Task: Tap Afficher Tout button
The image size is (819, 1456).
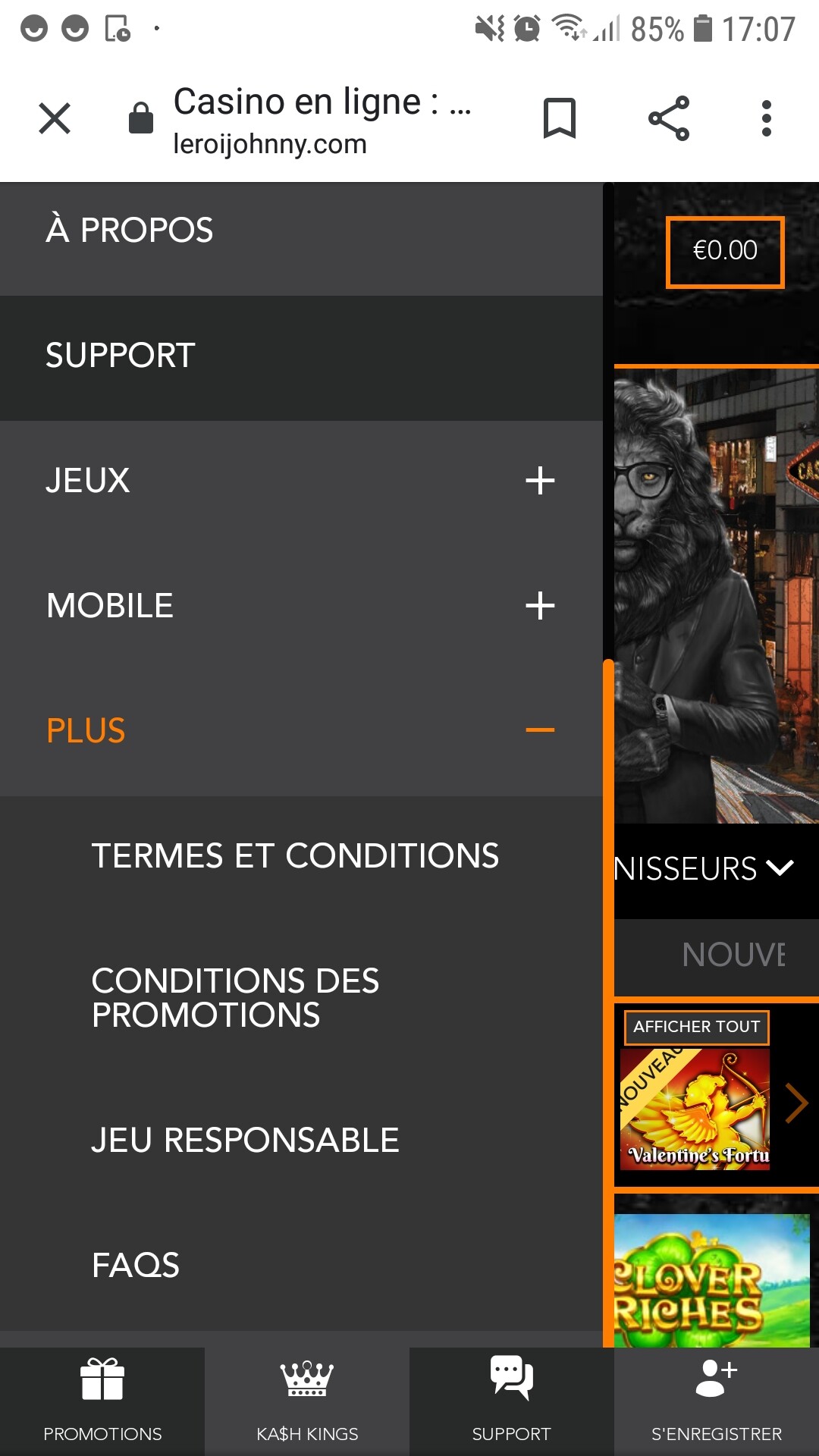Action: tap(697, 1027)
